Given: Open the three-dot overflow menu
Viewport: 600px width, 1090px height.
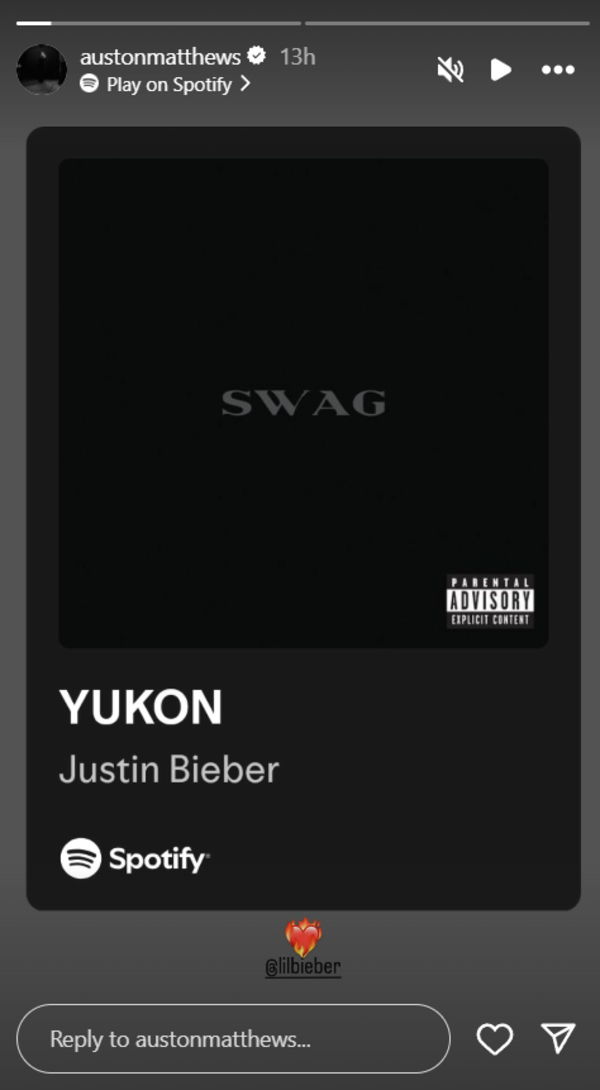Looking at the screenshot, I should click(557, 70).
